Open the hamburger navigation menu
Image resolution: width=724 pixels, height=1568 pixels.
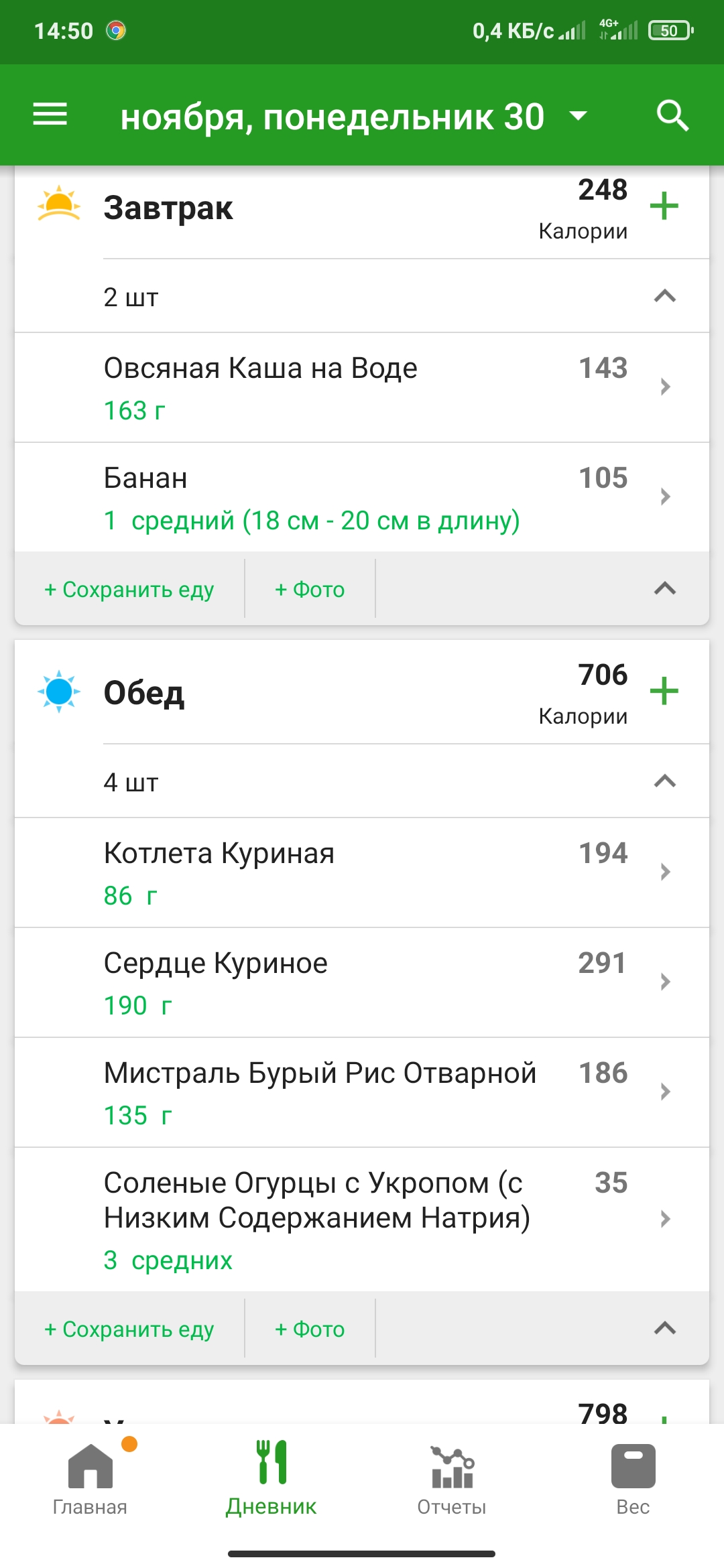50,115
